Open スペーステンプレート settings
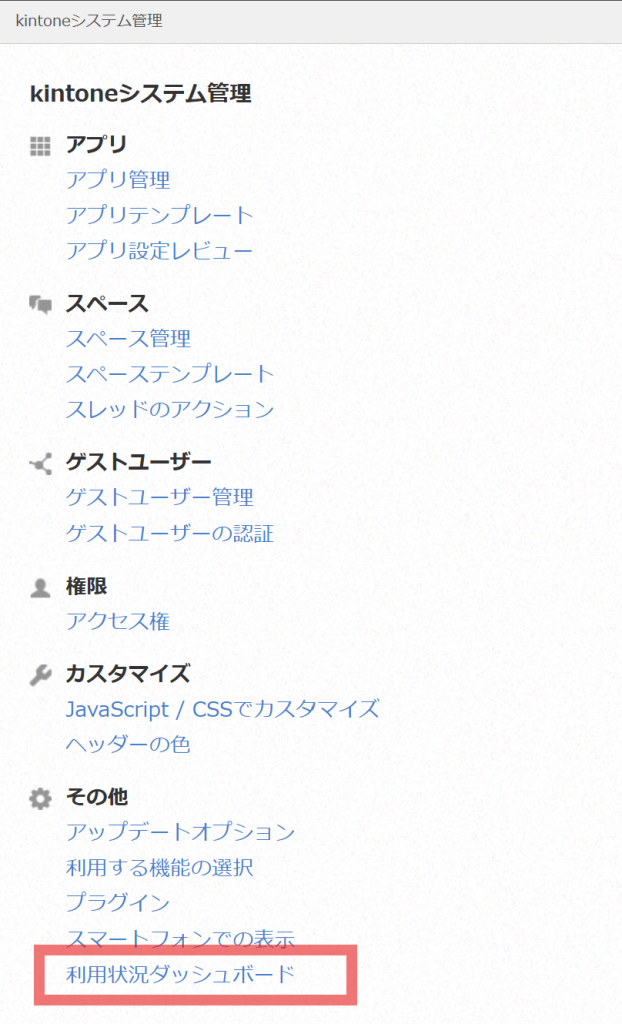The height and width of the screenshot is (1024, 622). click(x=170, y=374)
